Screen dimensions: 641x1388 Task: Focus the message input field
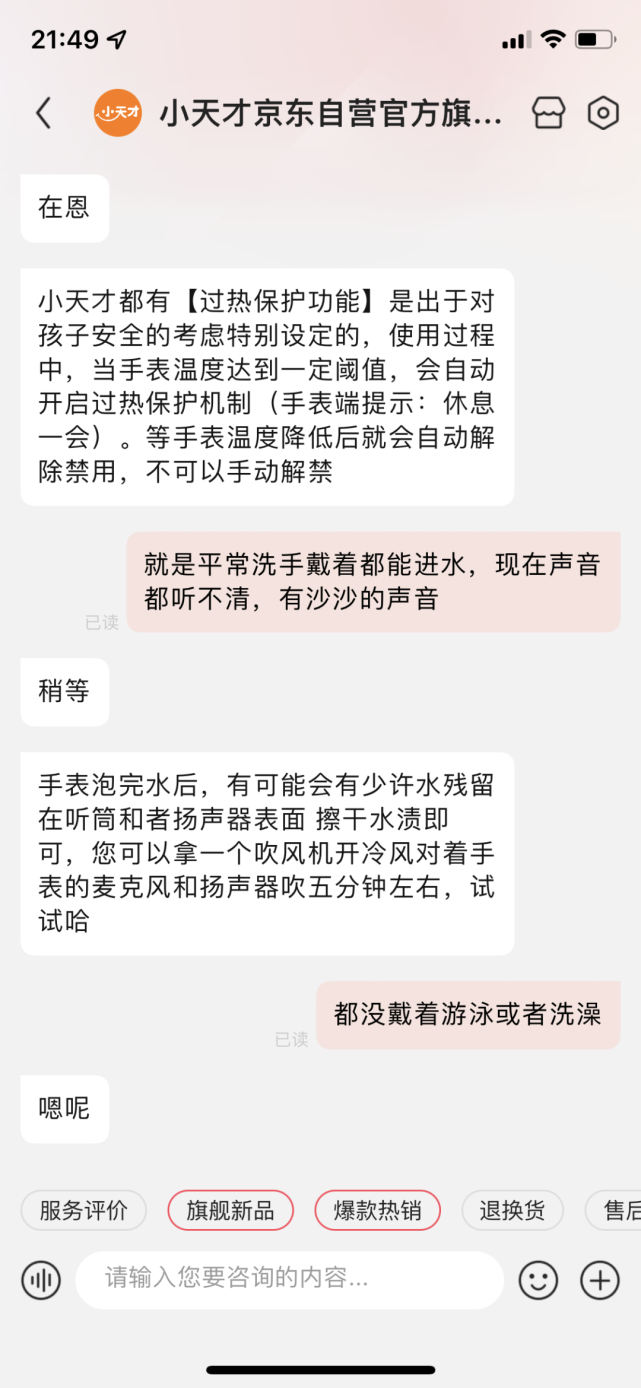(289, 1279)
